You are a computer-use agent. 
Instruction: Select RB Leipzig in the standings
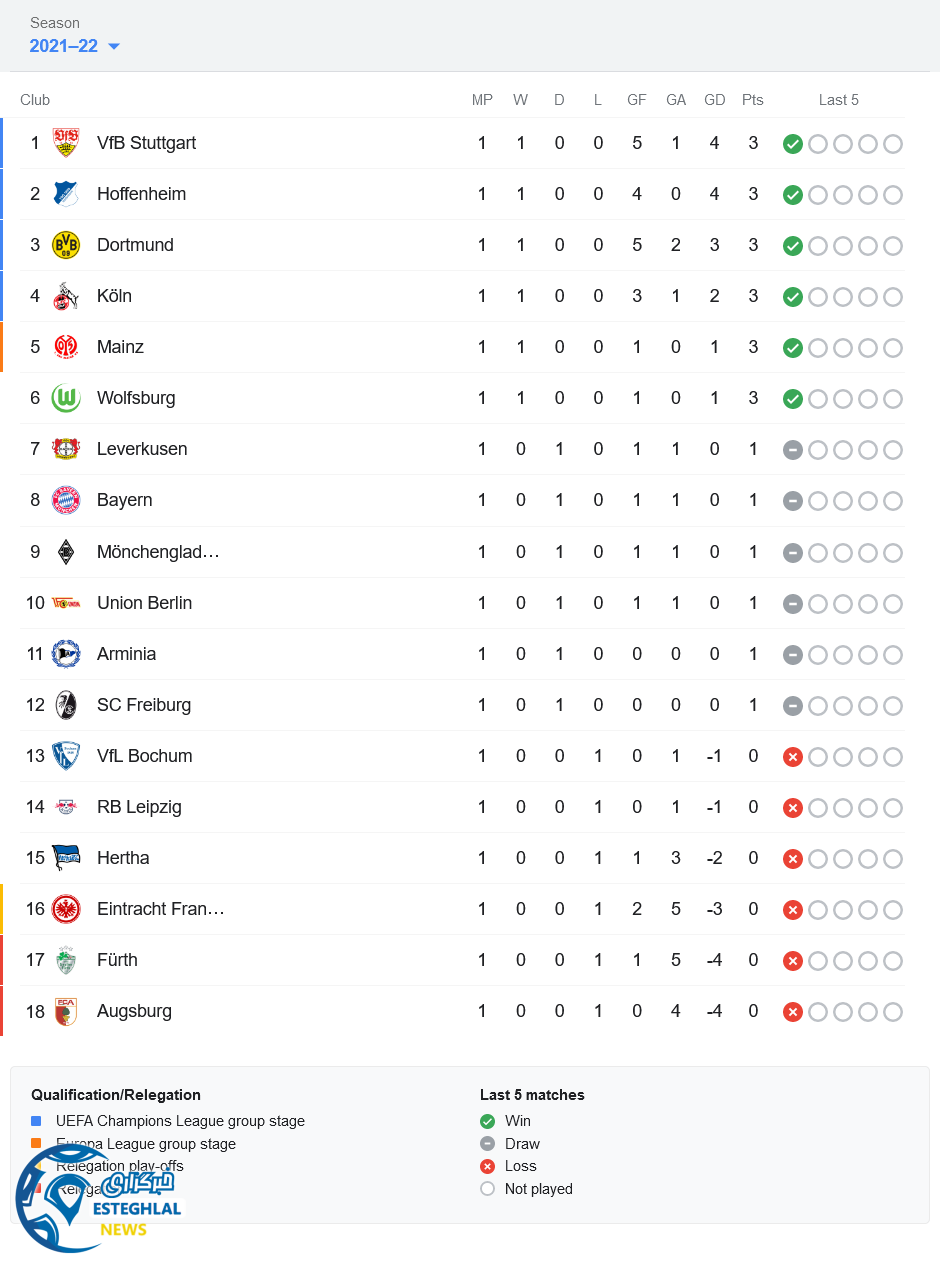point(139,807)
